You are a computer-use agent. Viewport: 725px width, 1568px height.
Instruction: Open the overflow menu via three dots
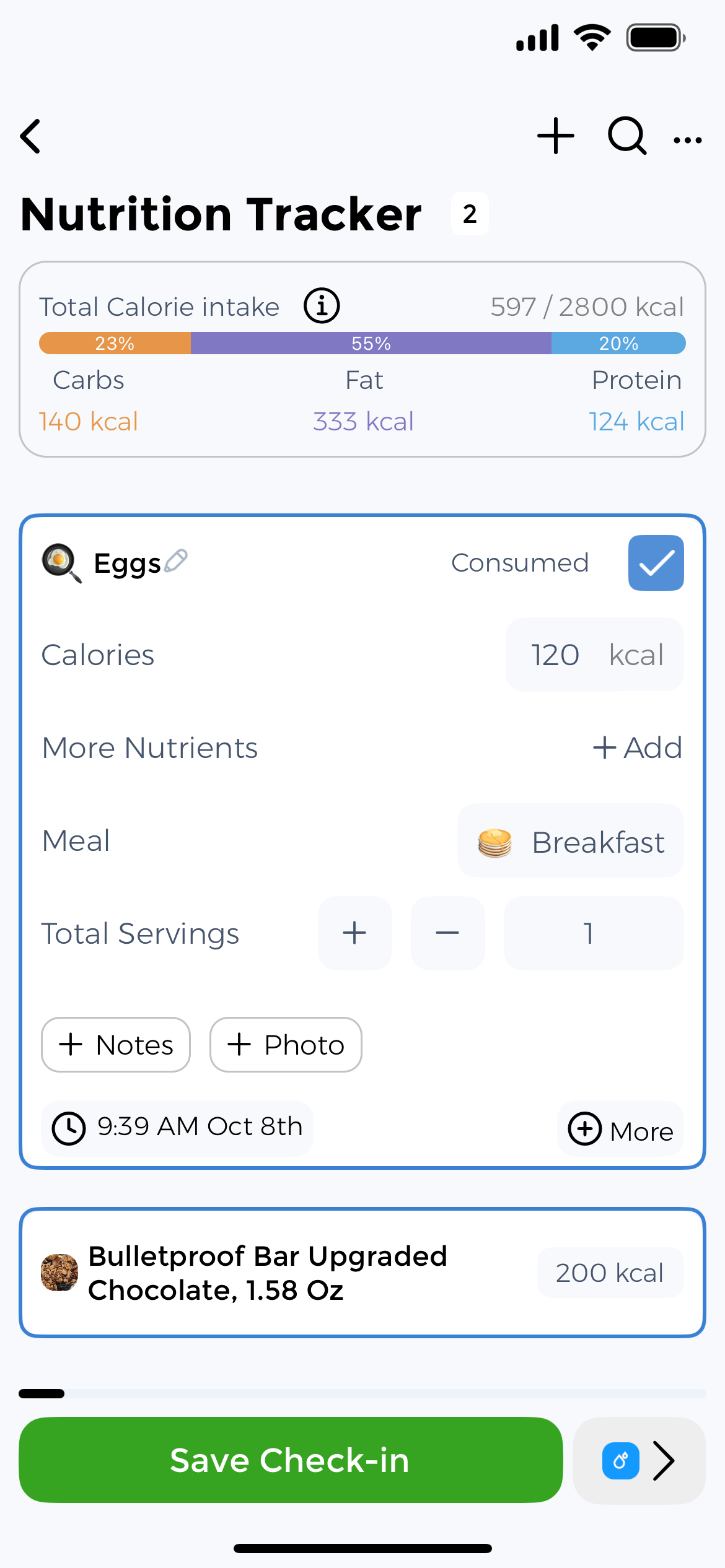(687, 139)
